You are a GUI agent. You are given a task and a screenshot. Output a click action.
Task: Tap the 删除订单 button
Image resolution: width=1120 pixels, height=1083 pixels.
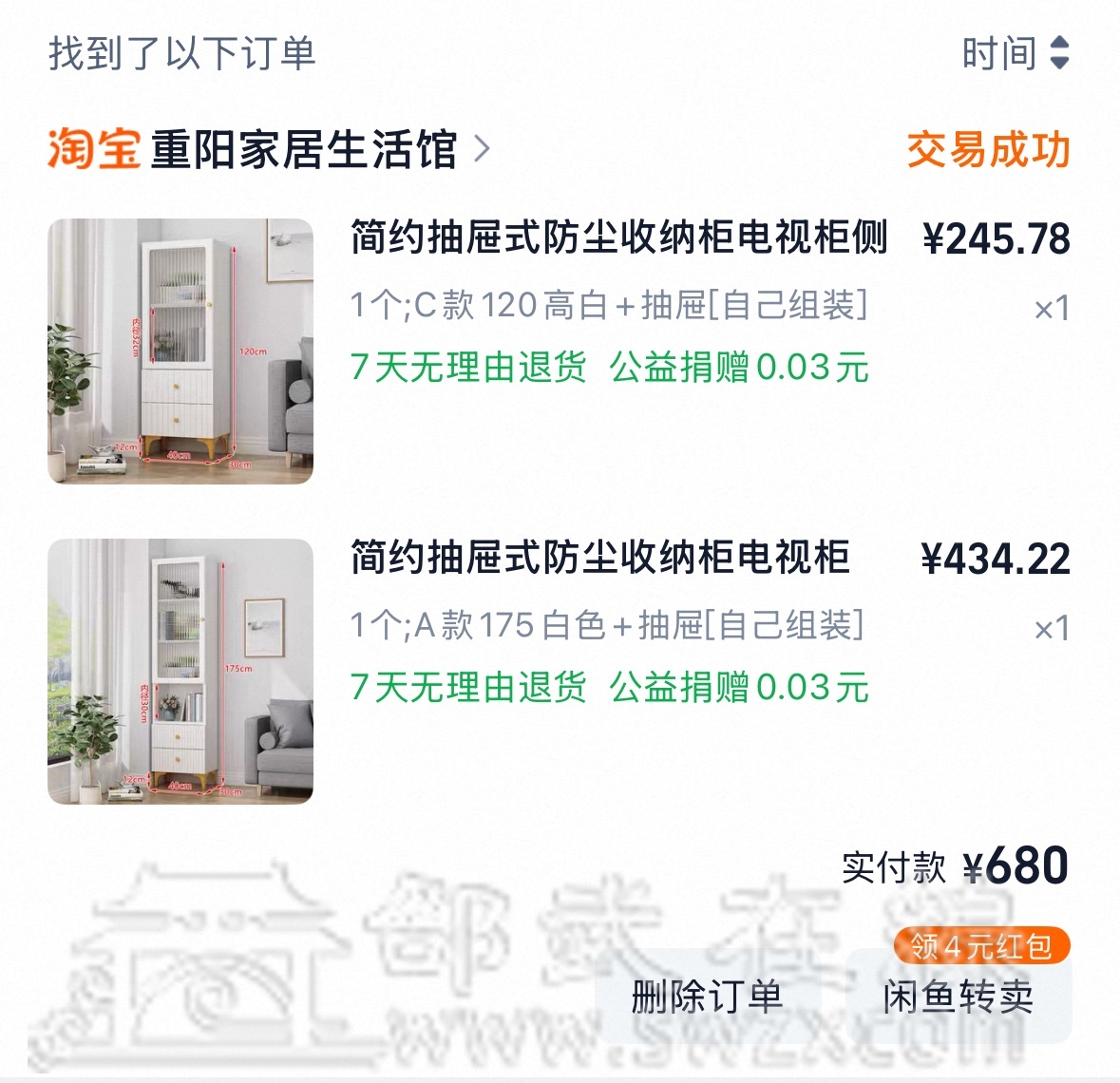point(707,997)
